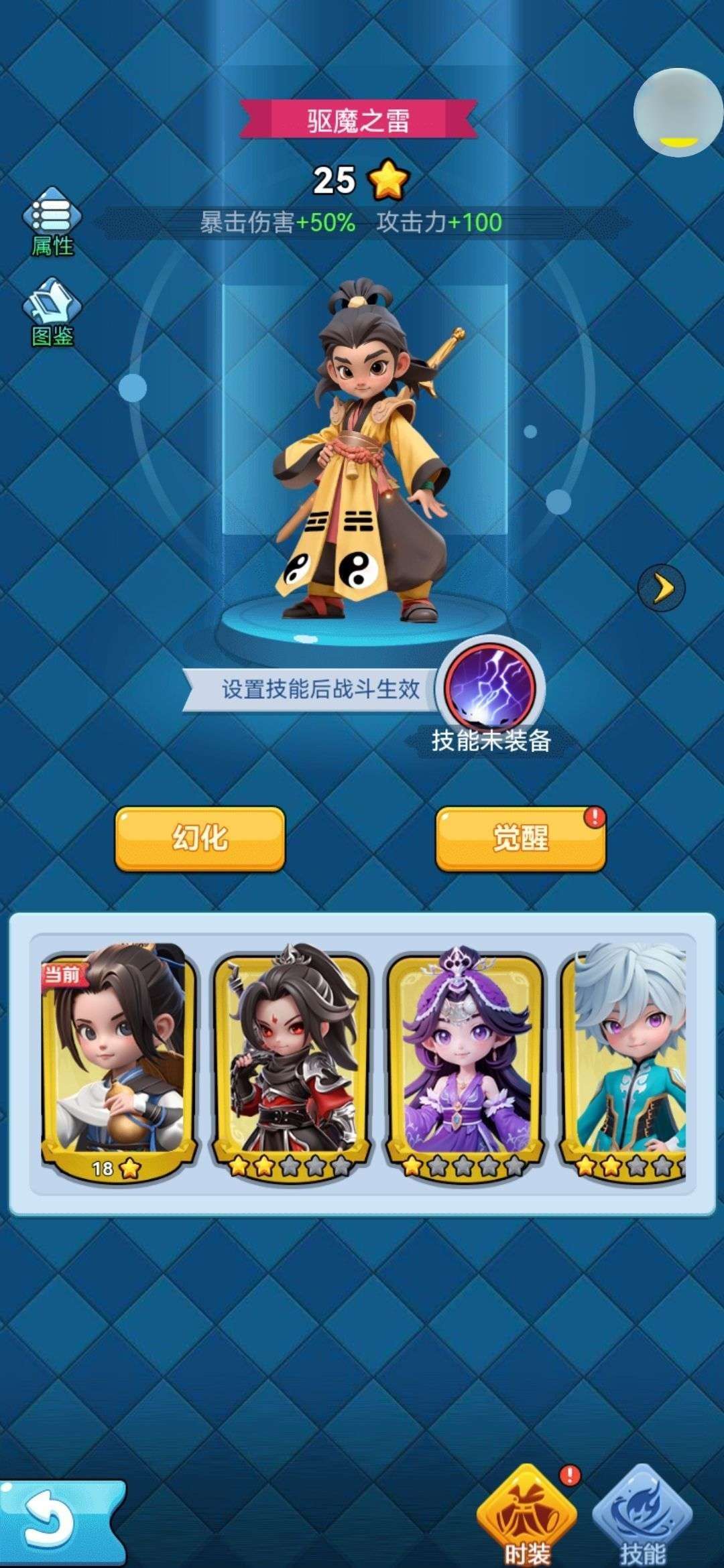Image resolution: width=724 pixels, height=1568 pixels.
Task: Tap the unequipped lightning skill icon
Action: tap(491, 688)
